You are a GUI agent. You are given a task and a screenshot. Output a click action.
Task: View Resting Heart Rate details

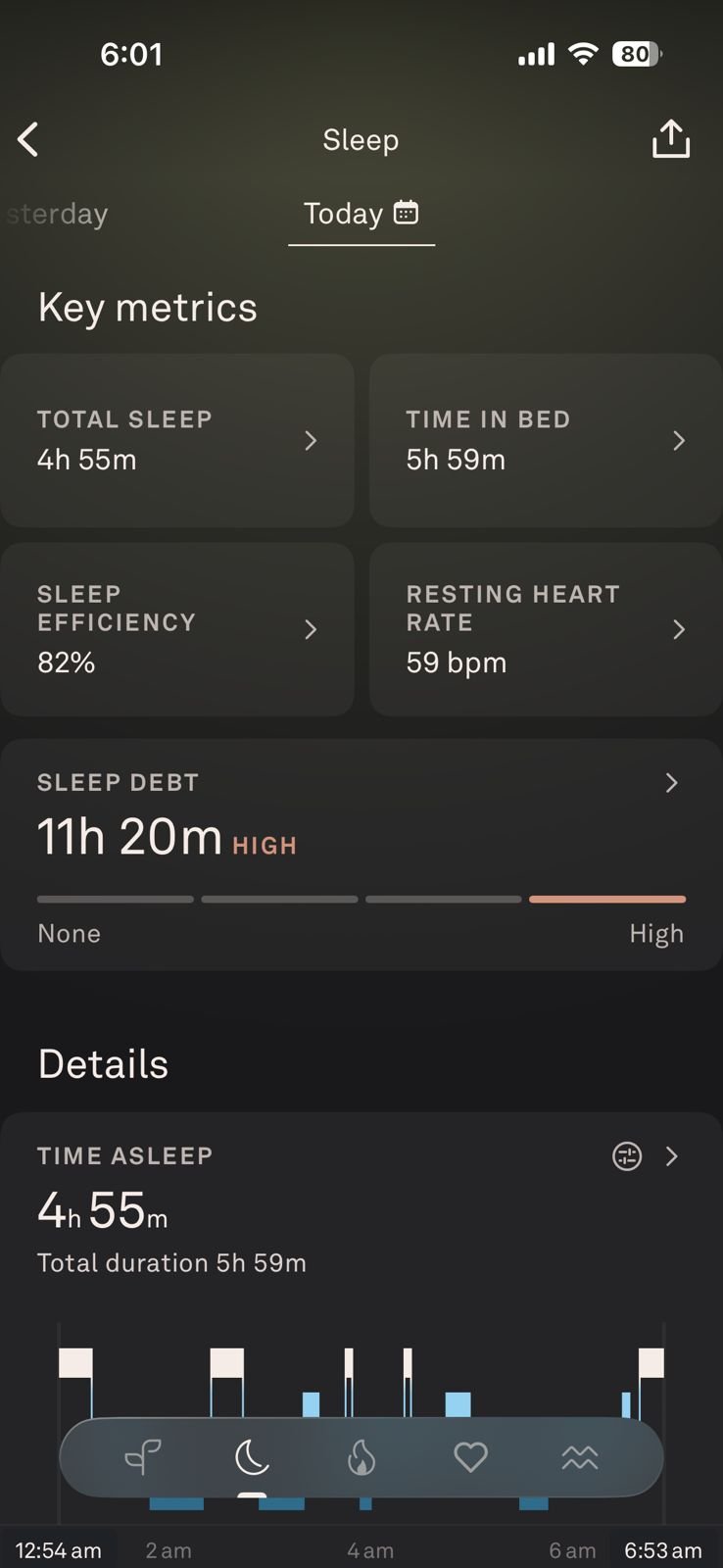(545, 628)
